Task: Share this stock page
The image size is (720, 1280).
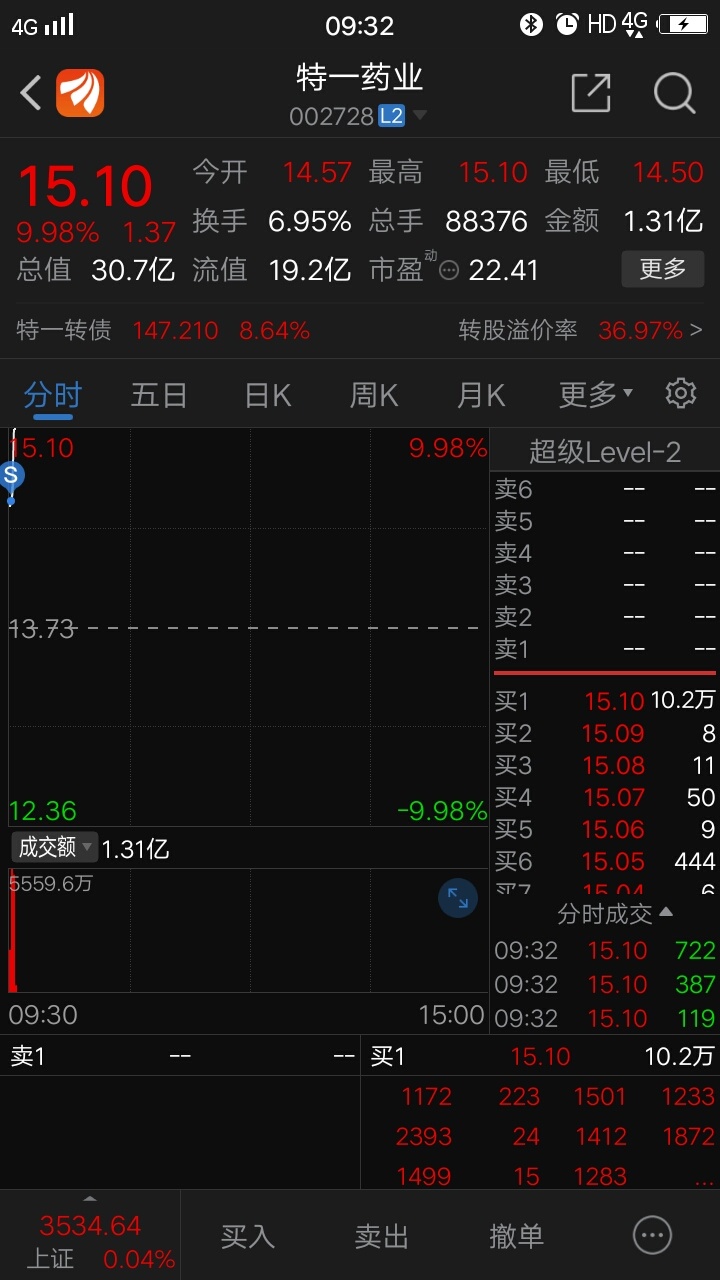Action: (591, 94)
